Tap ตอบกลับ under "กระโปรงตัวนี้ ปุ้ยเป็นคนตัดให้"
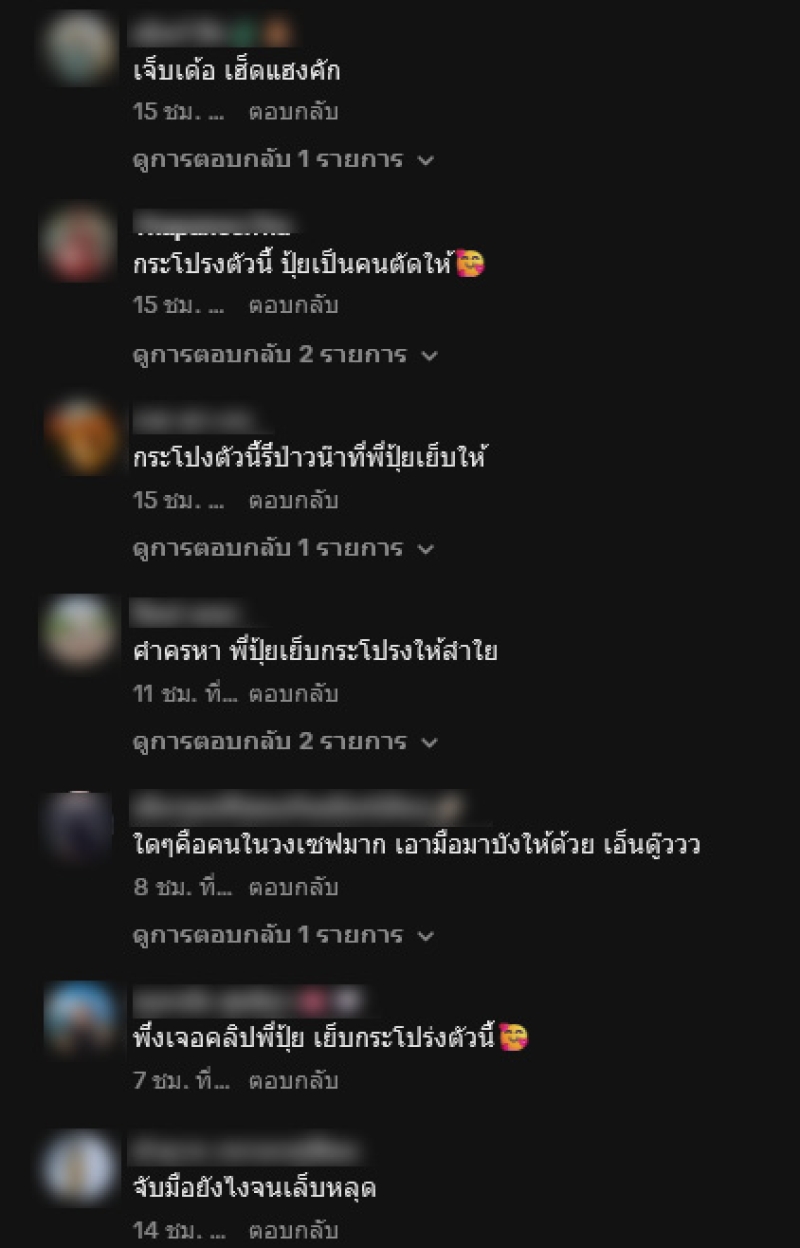 click(293, 306)
